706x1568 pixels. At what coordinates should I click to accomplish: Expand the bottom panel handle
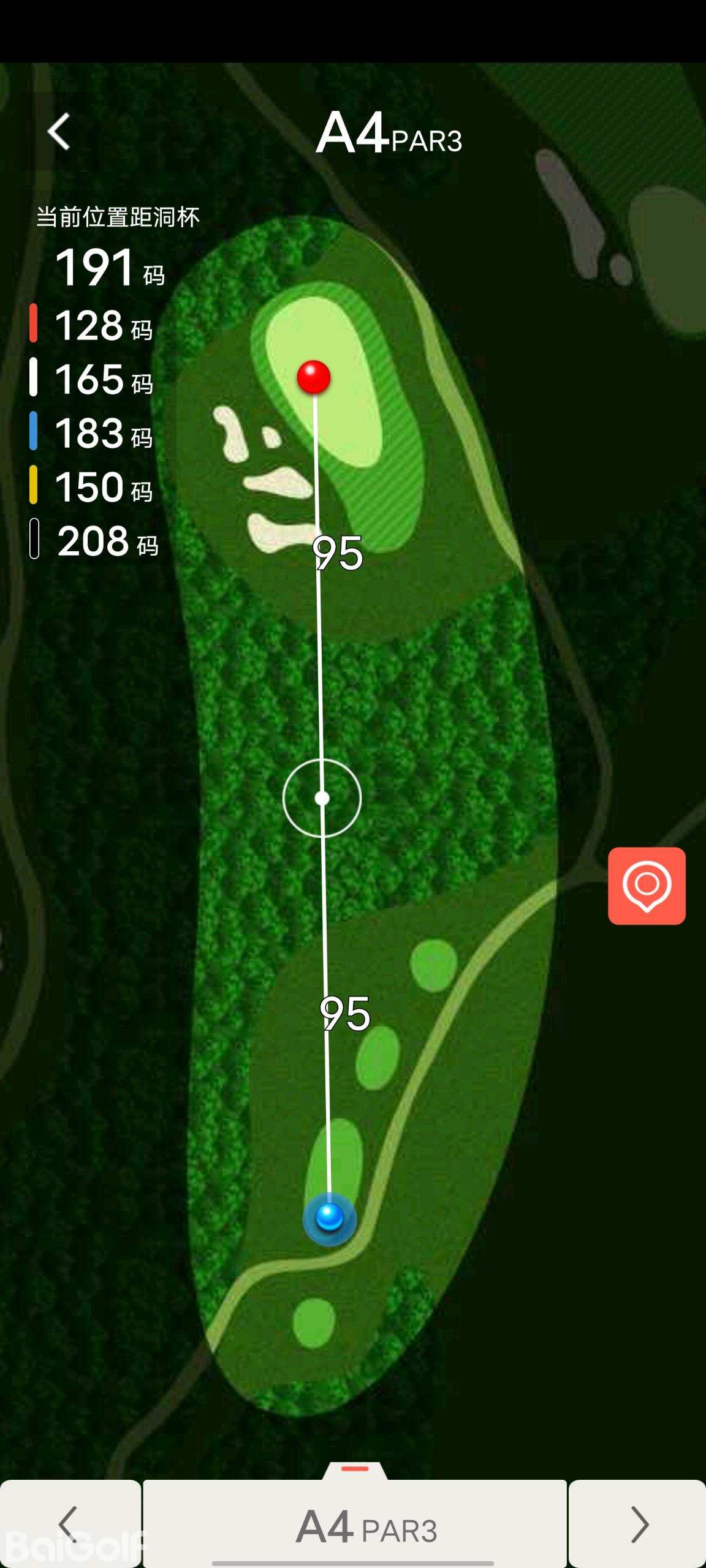point(355,1469)
